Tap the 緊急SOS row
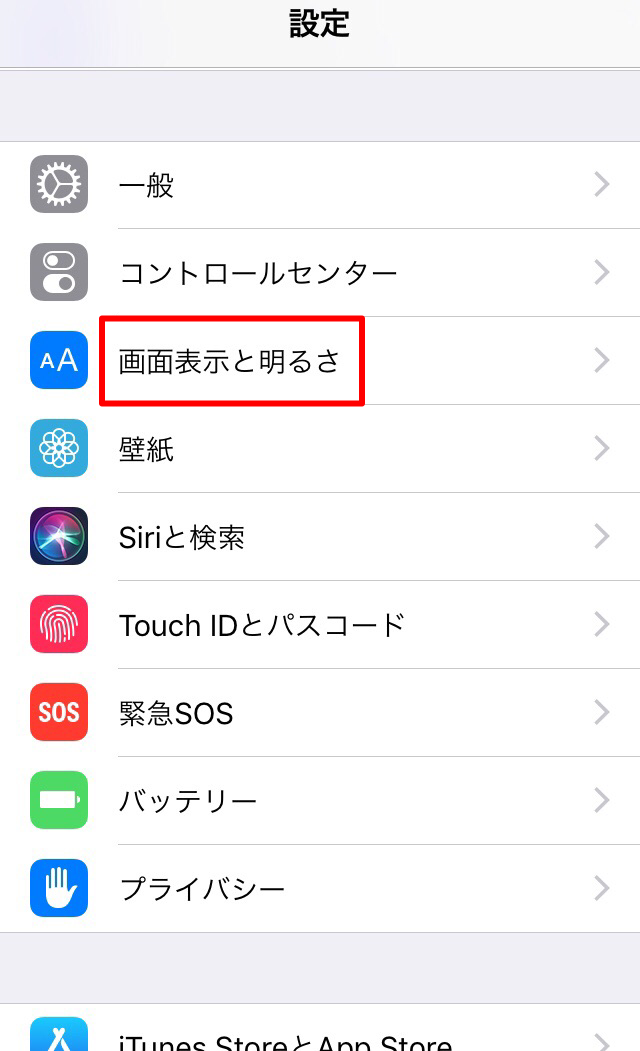 coord(320,713)
